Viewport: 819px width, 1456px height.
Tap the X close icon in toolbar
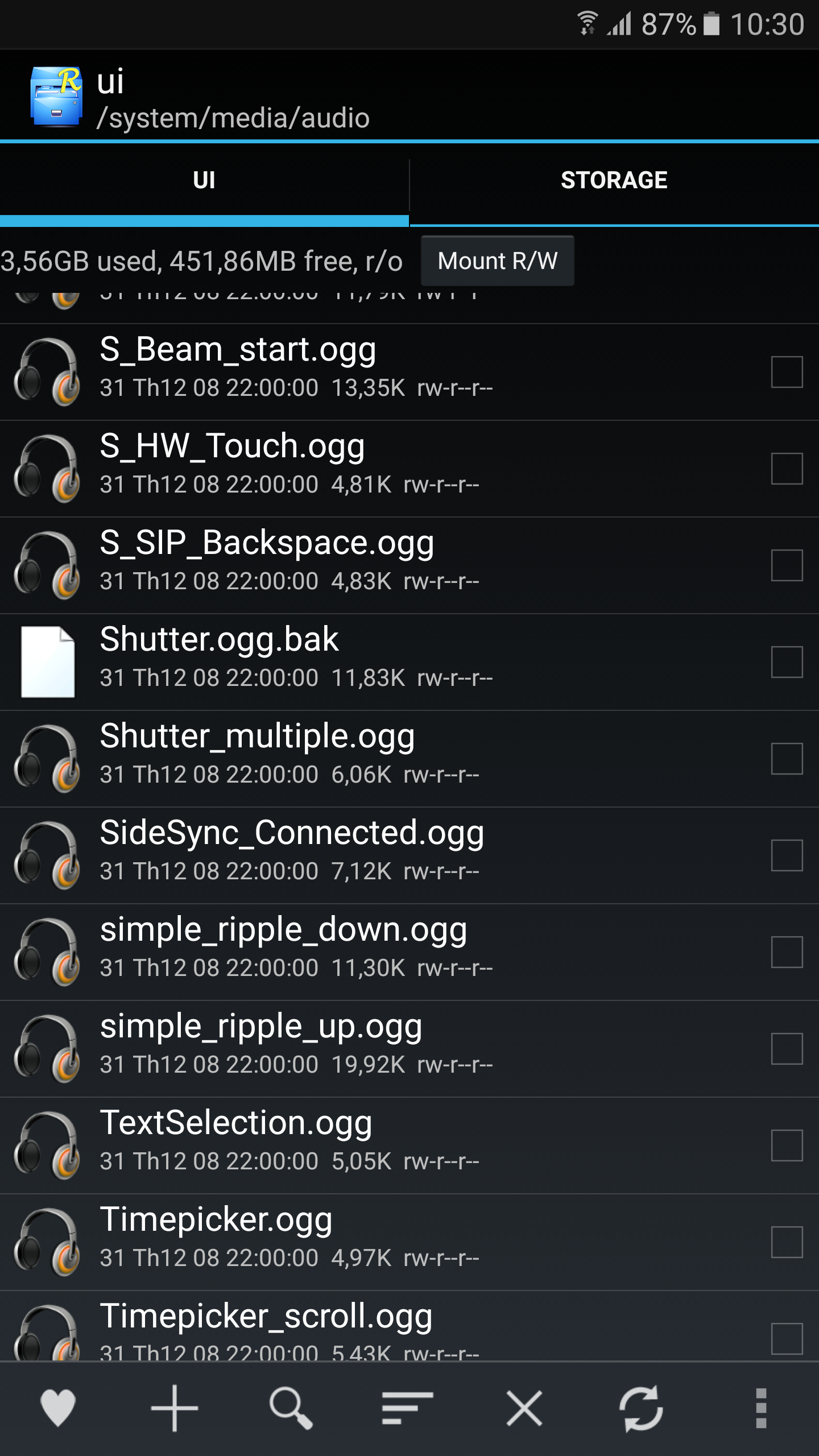click(x=524, y=1408)
